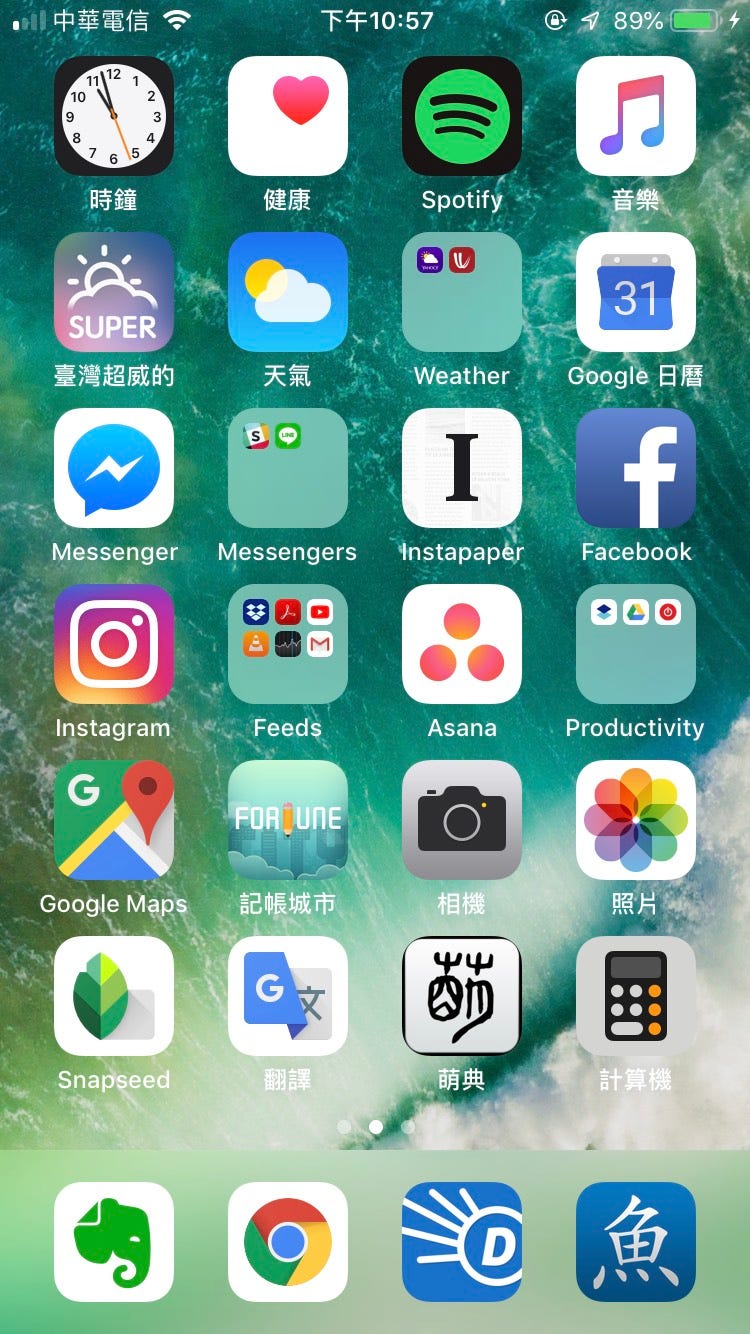This screenshot has width=750, height=1334.
Task: Open the Spotify app
Action: coord(461,116)
